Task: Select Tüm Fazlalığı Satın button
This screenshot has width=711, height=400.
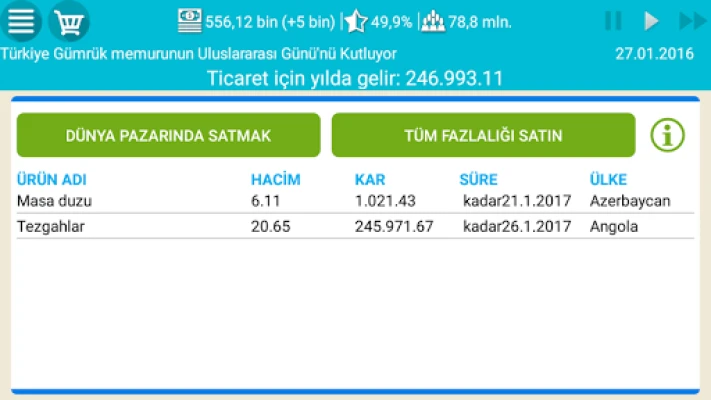Action: pyautogui.click(x=483, y=135)
